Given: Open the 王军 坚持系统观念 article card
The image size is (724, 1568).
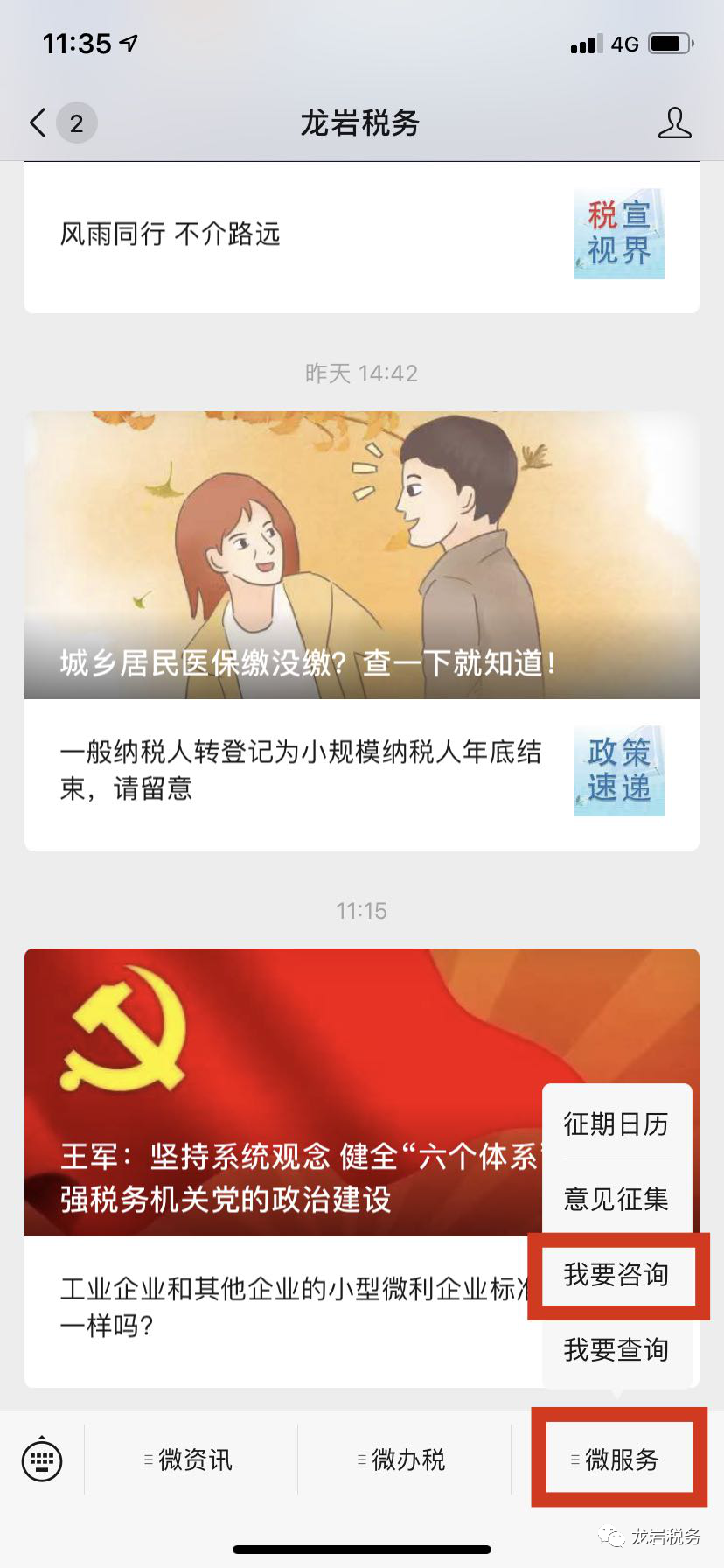Looking at the screenshot, I should point(280,1093).
